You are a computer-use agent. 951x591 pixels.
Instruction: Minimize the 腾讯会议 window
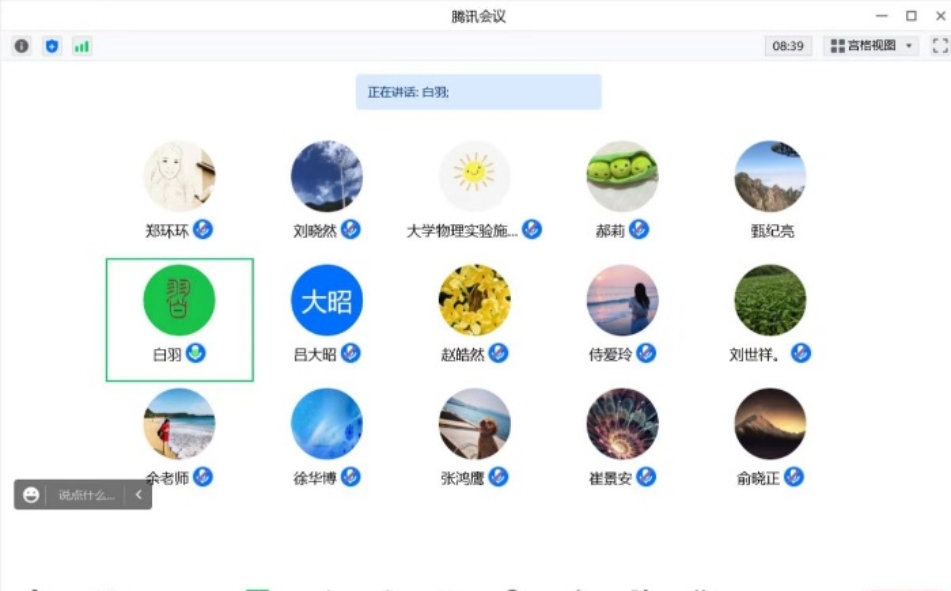(x=881, y=16)
